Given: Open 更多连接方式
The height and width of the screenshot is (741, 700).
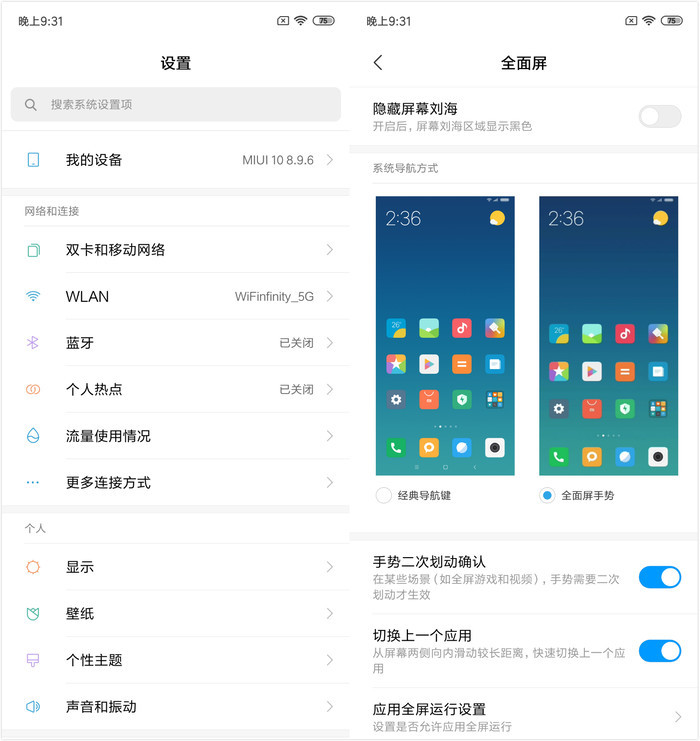Looking at the screenshot, I should (x=175, y=482).
